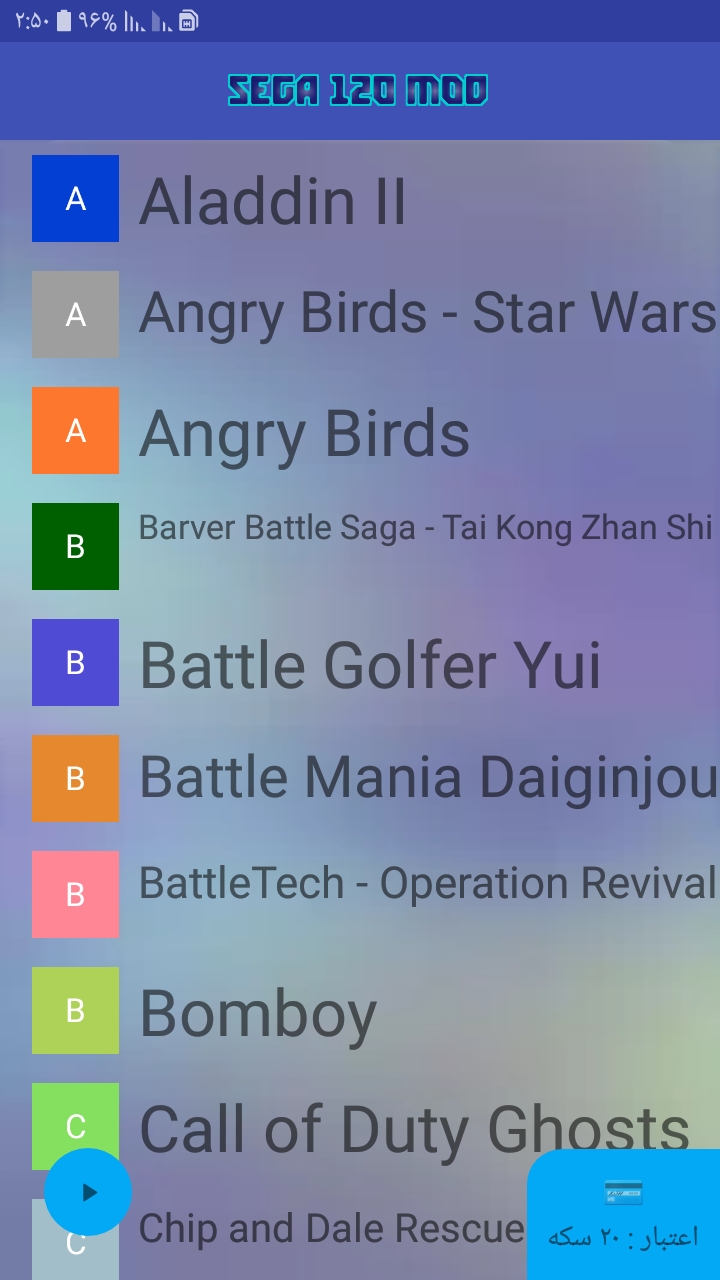
Task: Open the coin credit button
Action: click(x=623, y=1216)
